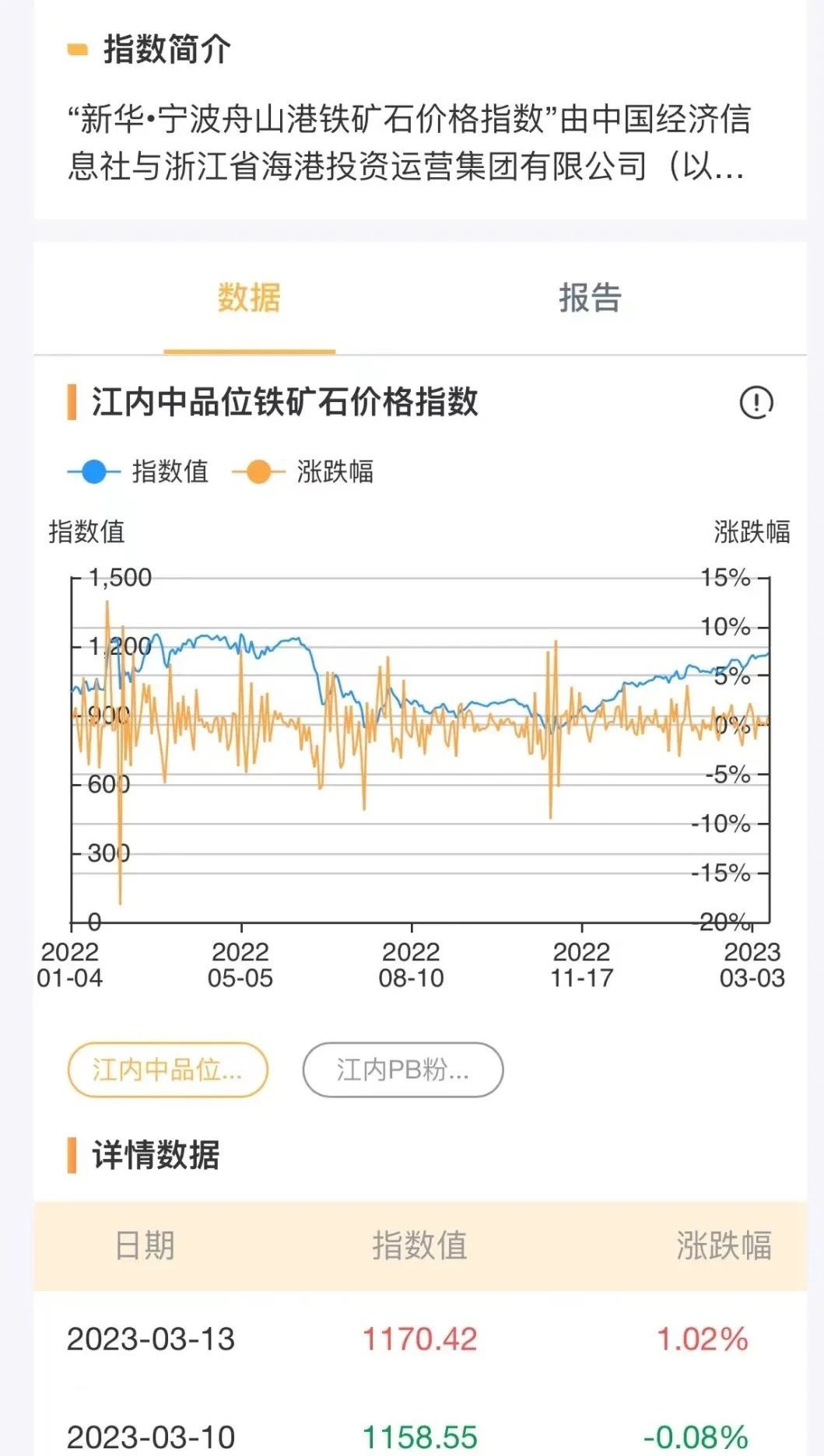Switch to the 报告 tab
The height and width of the screenshot is (1456, 824).
(590, 298)
